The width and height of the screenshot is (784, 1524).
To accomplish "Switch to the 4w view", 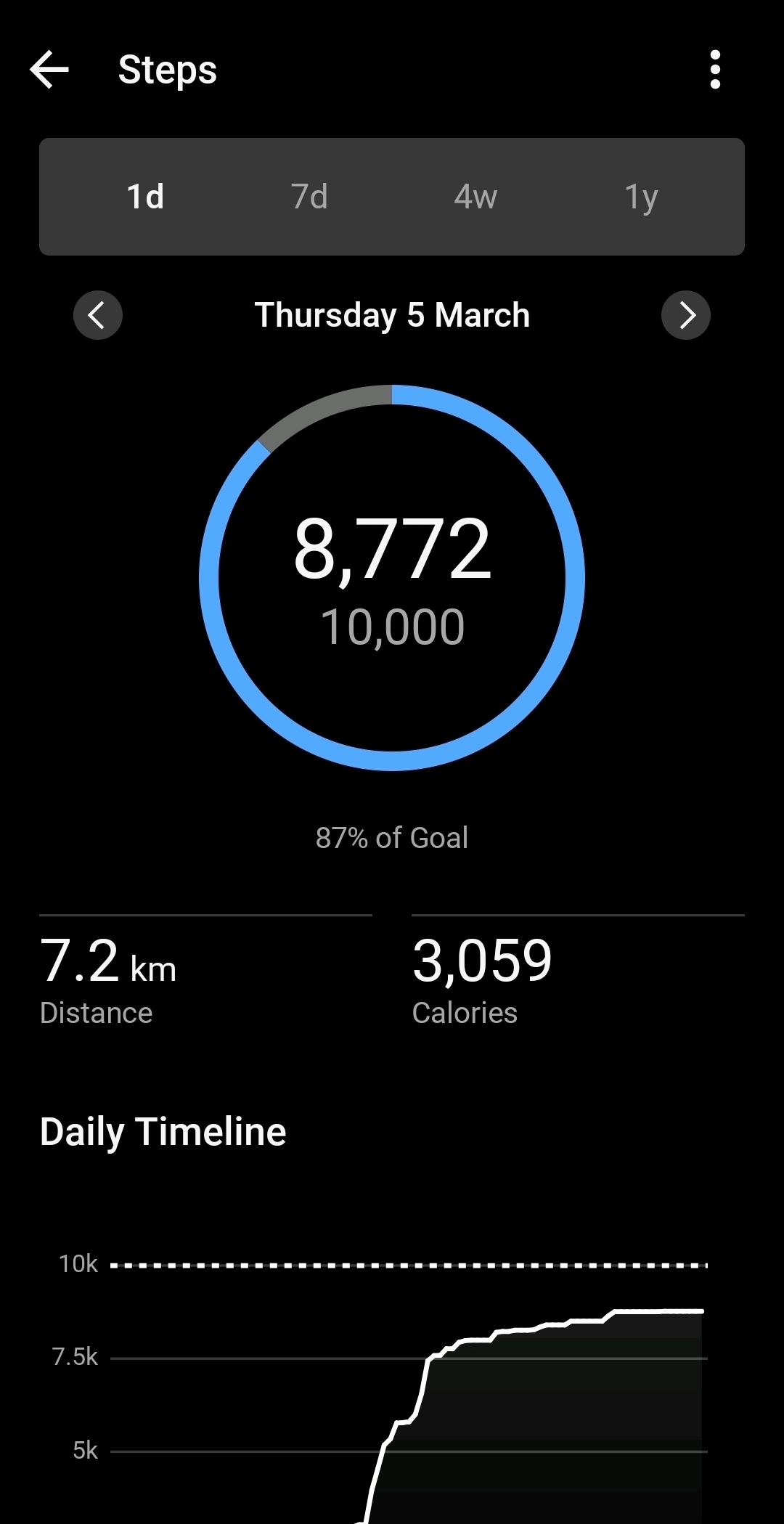I will (x=475, y=197).
